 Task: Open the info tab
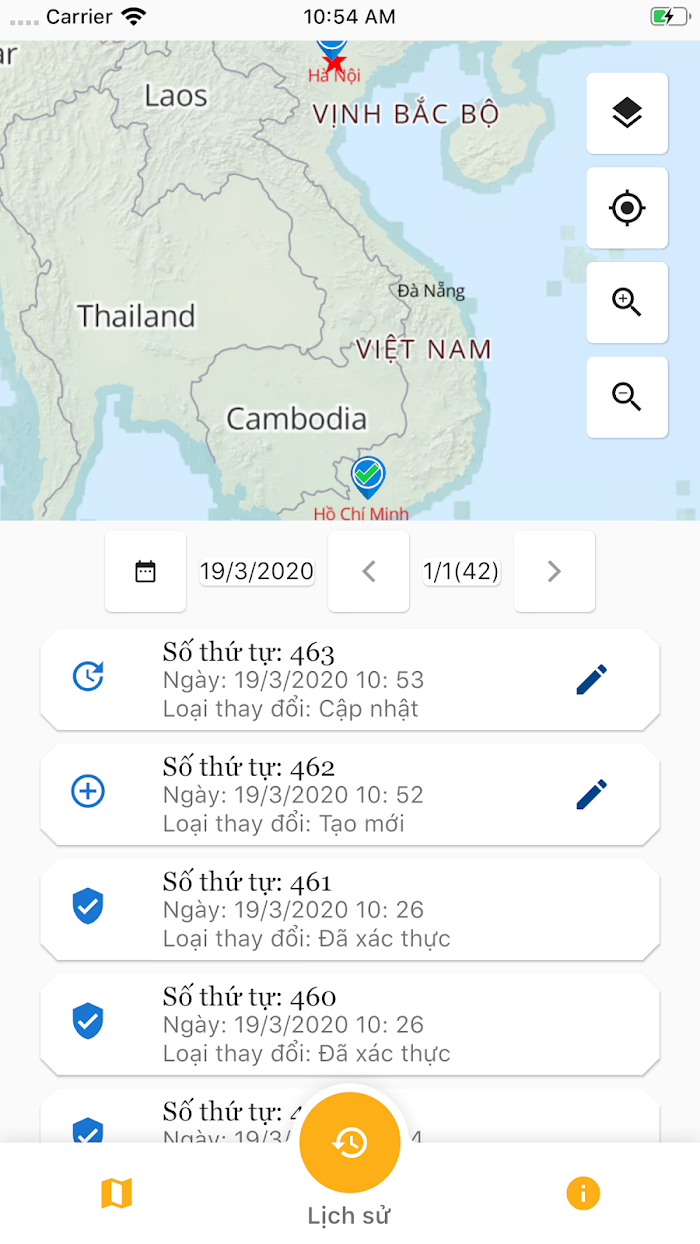point(583,1193)
